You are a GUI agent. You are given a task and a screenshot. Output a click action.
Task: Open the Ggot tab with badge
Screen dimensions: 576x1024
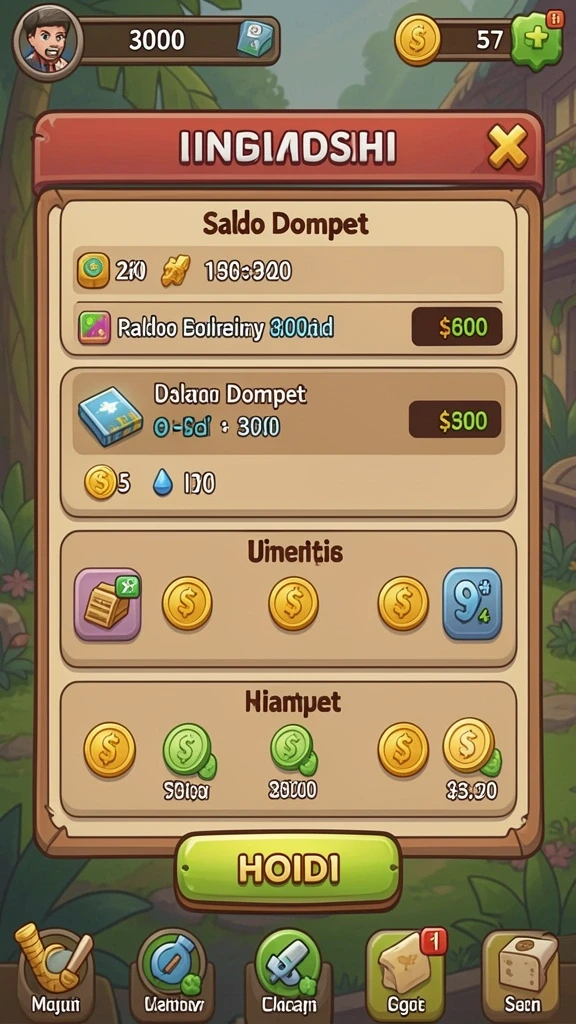point(405,973)
